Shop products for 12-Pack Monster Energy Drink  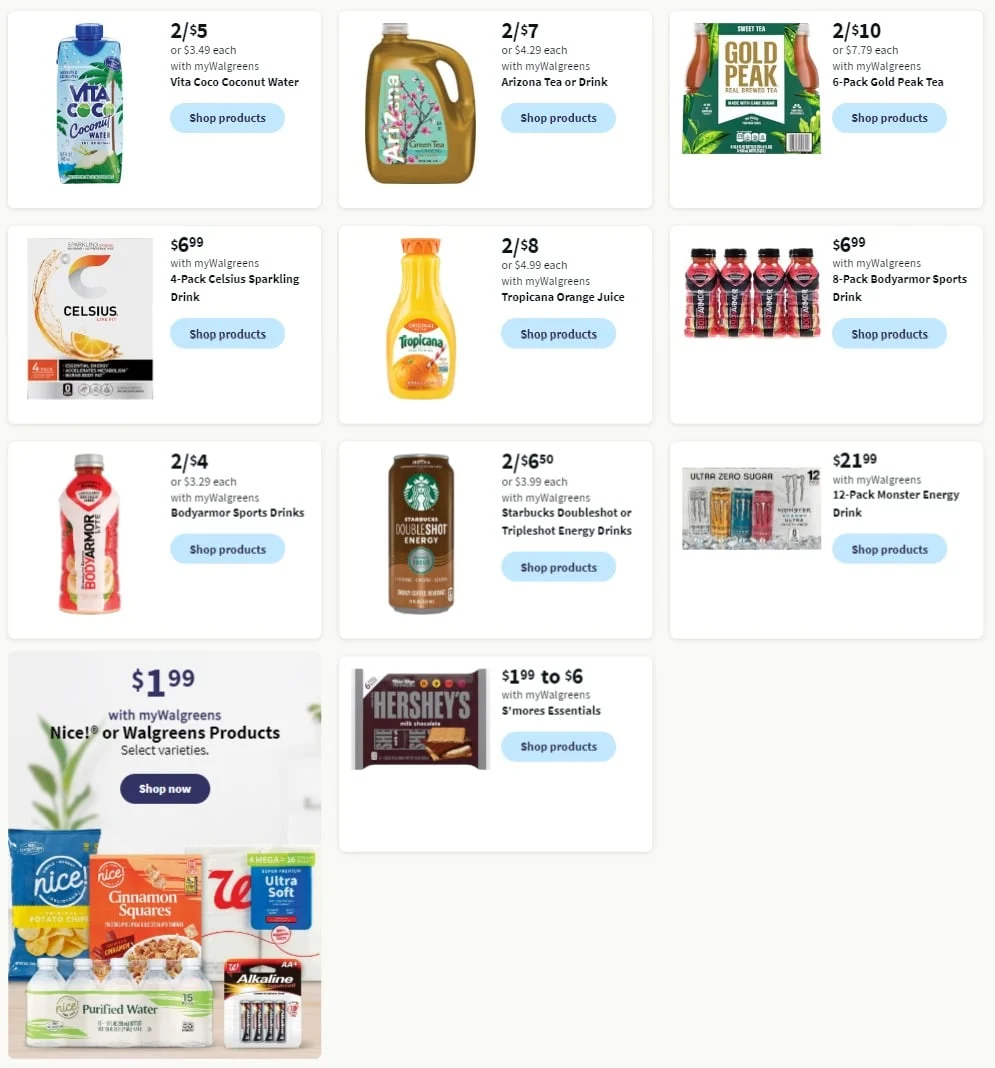pos(889,549)
